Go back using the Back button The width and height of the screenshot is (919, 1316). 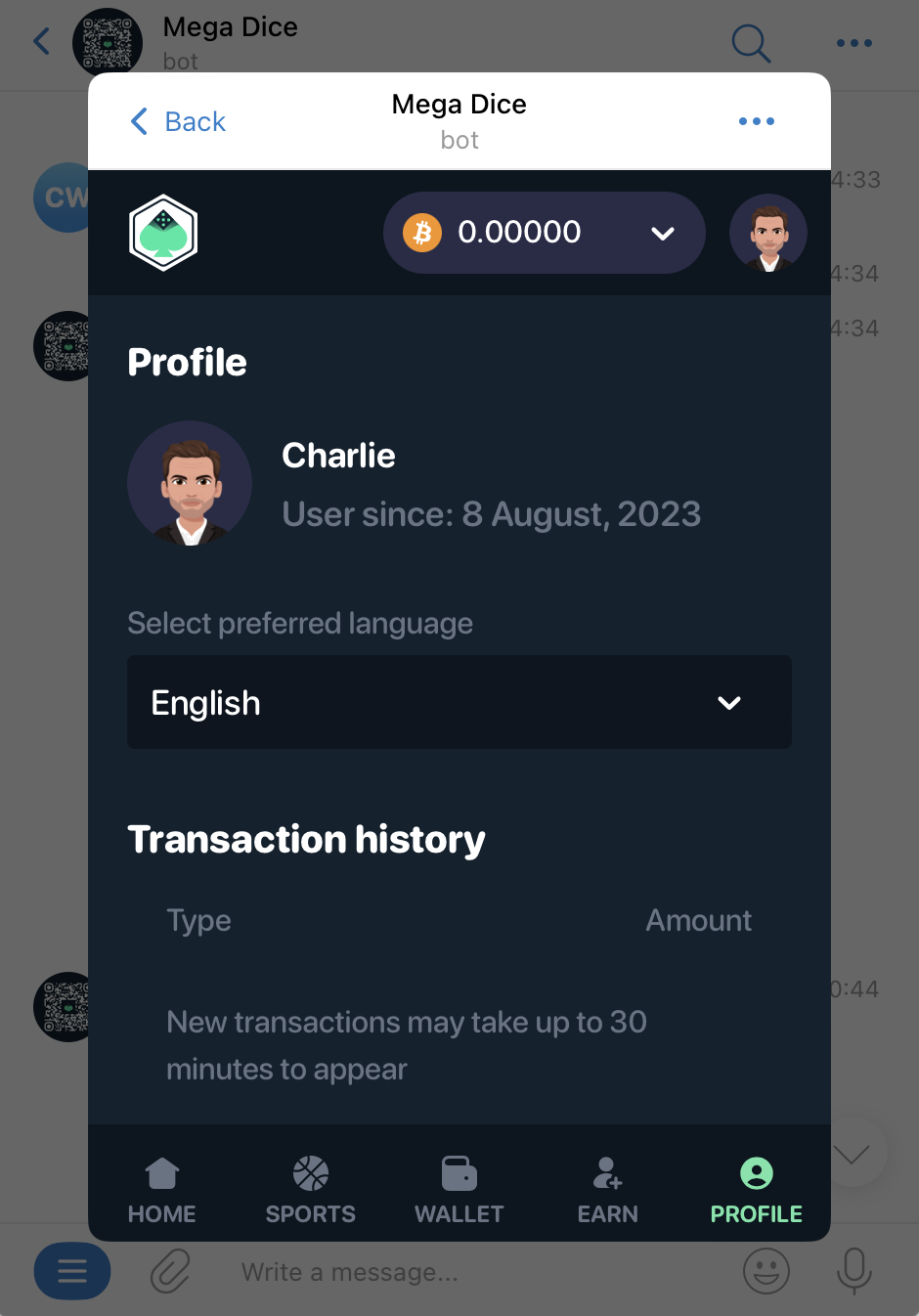(x=178, y=121)
